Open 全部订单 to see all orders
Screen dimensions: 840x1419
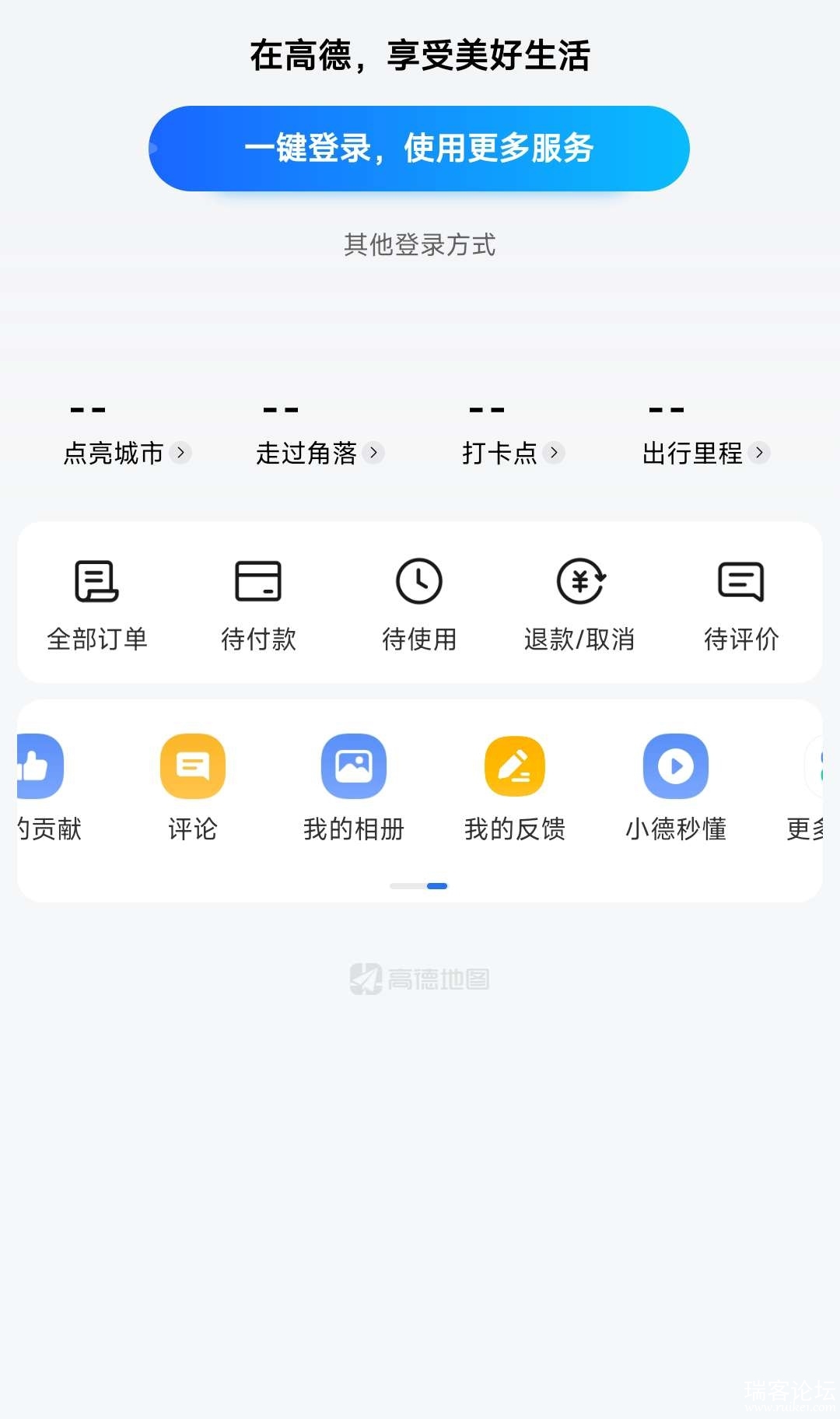[x=97, y=604]
